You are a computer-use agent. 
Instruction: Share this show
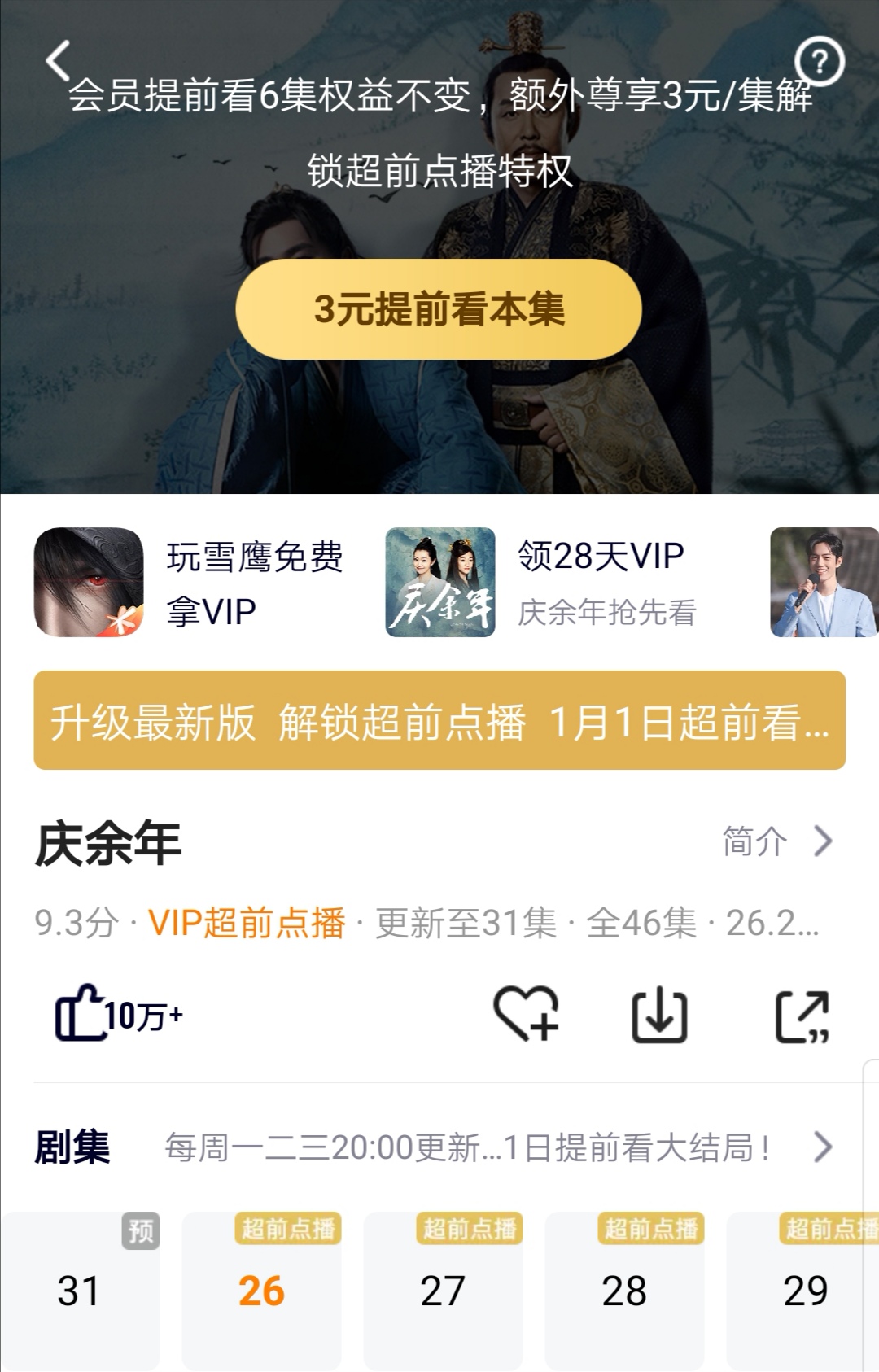pos(802,1015)
